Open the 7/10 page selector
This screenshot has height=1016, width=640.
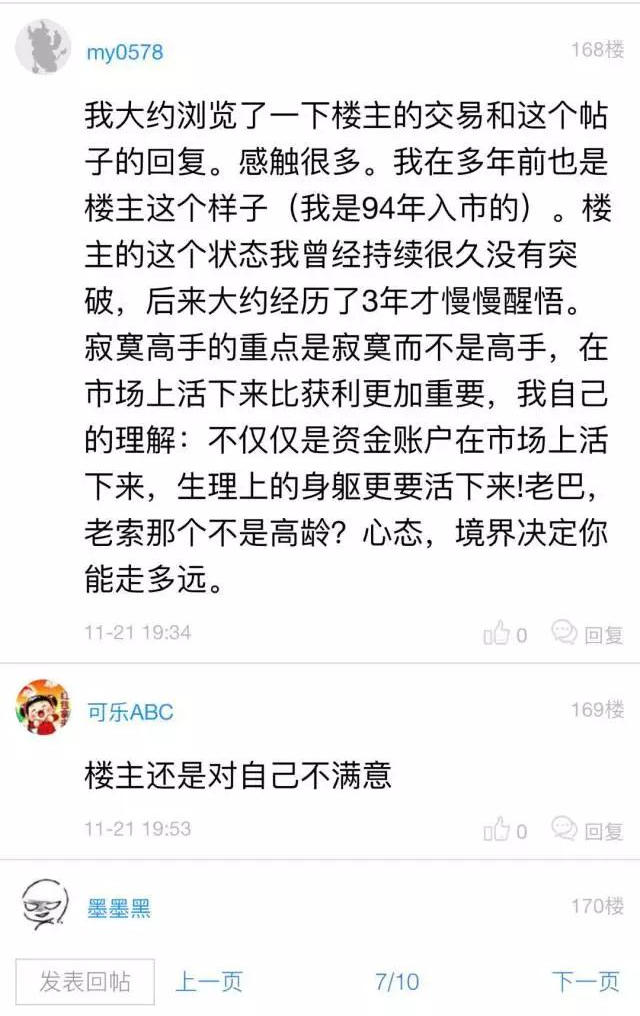(x=397, y=982)
